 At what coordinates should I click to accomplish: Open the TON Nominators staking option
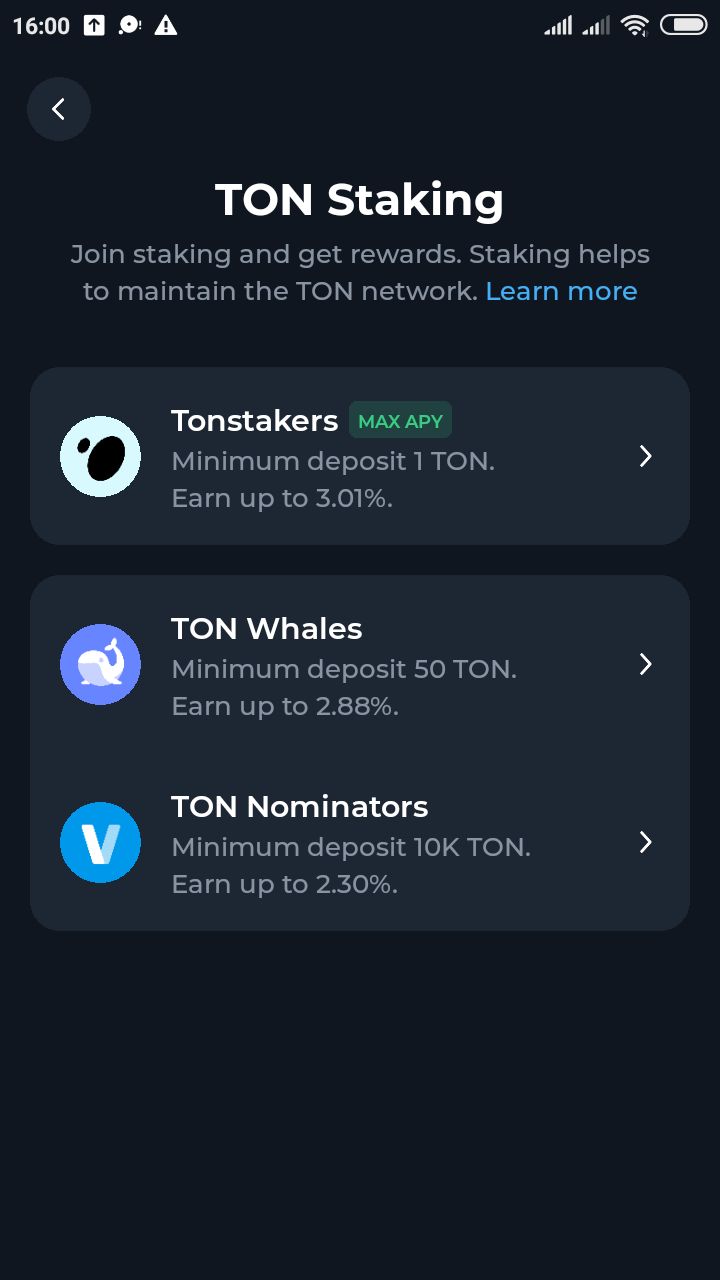click(360, 843)
